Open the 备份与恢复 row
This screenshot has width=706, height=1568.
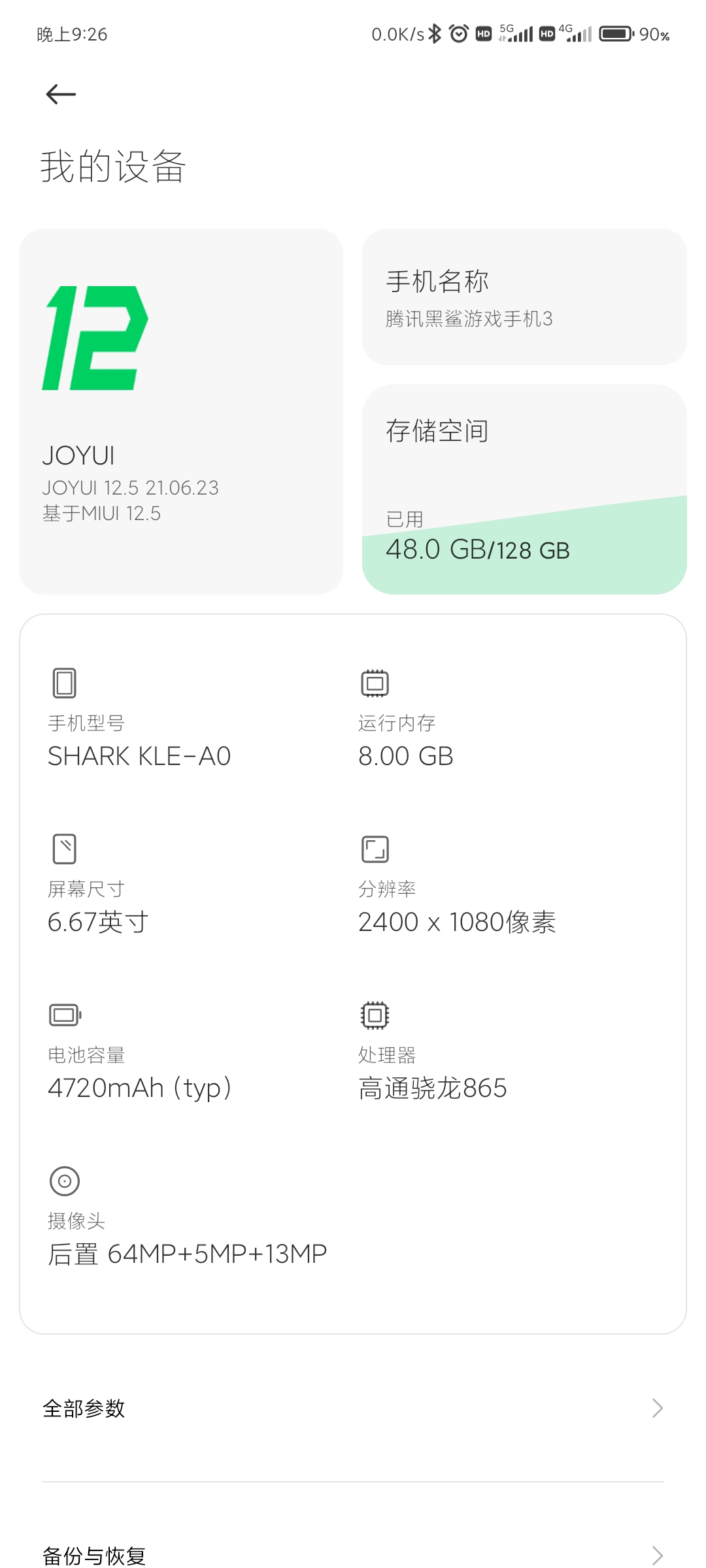click(x=353, y=1554)
